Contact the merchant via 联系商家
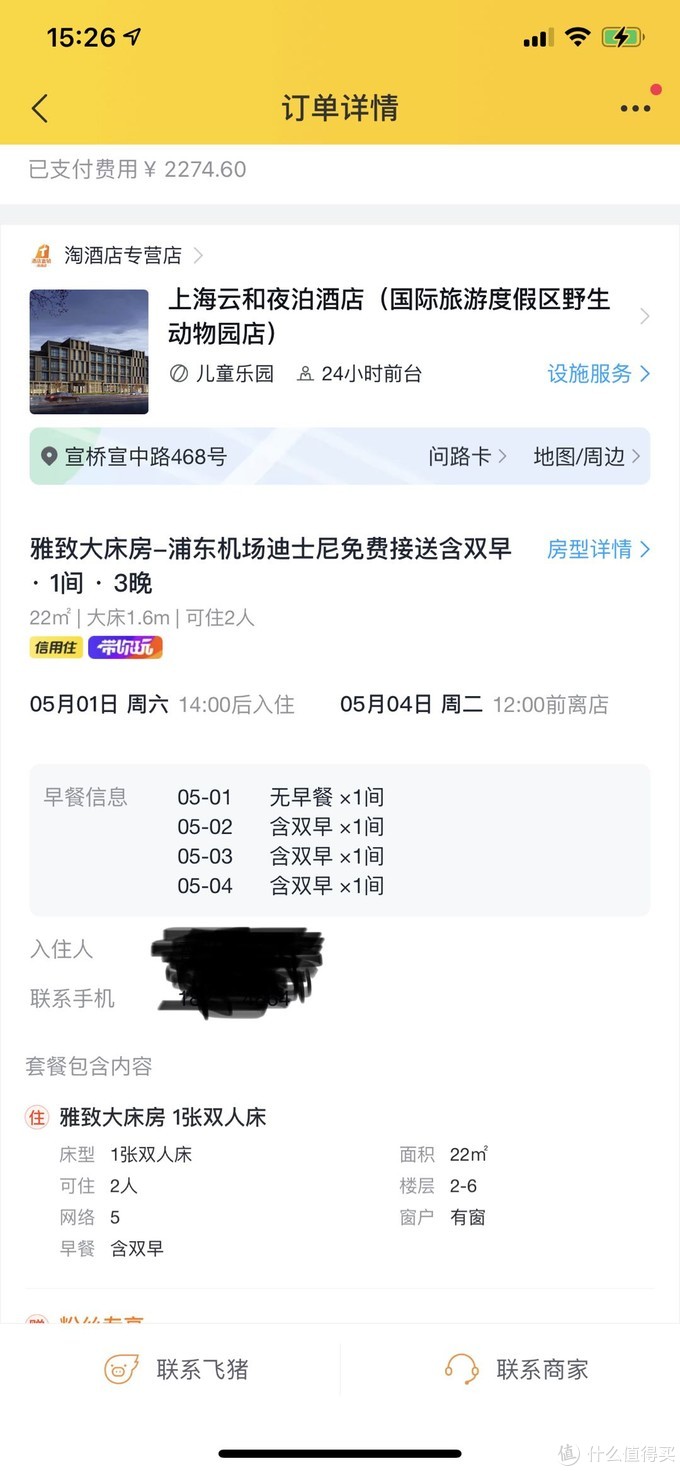Screen dimensions: 680x1471 [x=517, y=1369]
